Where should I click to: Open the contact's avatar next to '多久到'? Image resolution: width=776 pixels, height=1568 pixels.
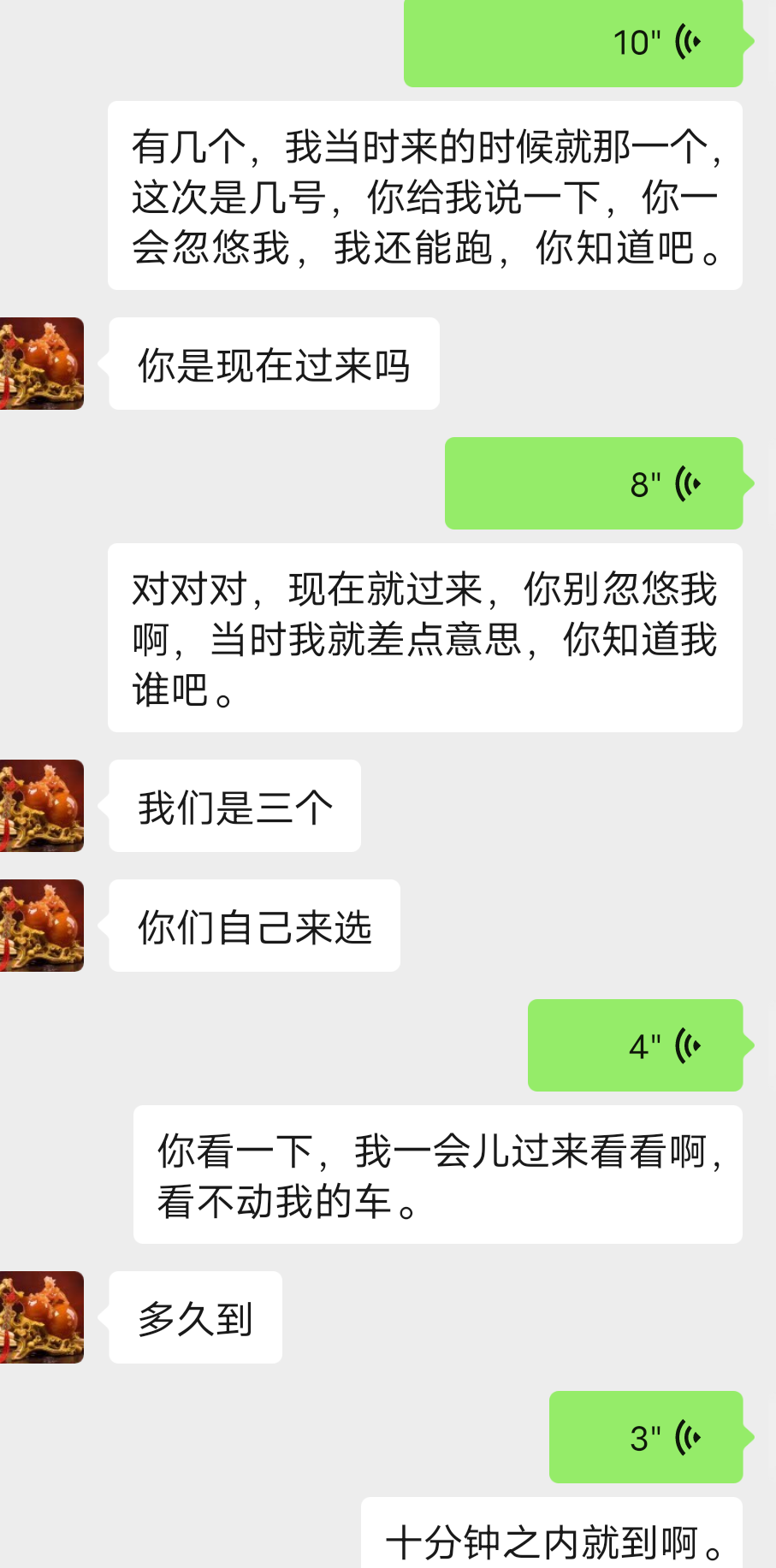click(42, 1317)
